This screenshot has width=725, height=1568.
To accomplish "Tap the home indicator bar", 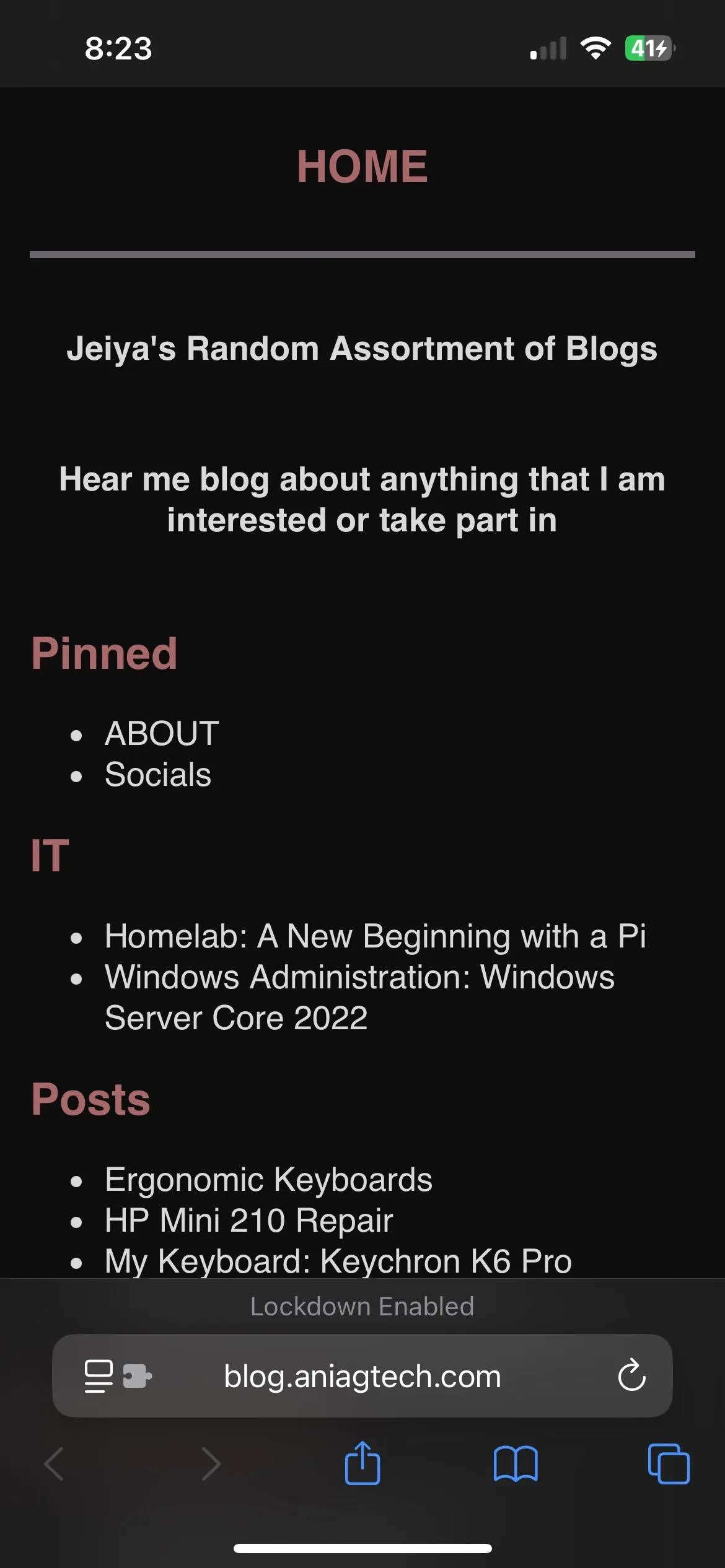I will pyautogui.click(x=362, y=1548).
